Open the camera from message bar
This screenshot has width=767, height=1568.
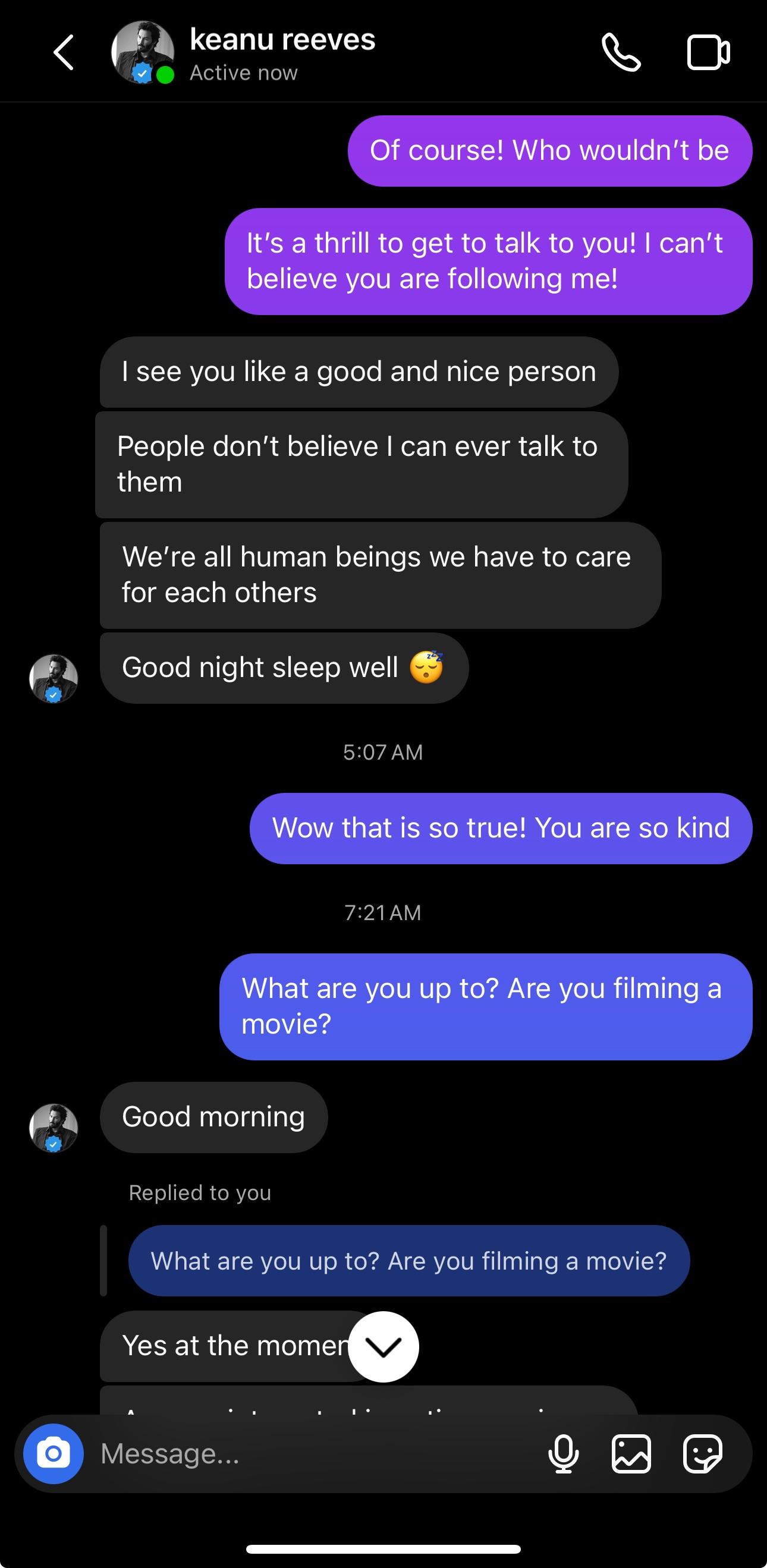[x=54, y=1453]
